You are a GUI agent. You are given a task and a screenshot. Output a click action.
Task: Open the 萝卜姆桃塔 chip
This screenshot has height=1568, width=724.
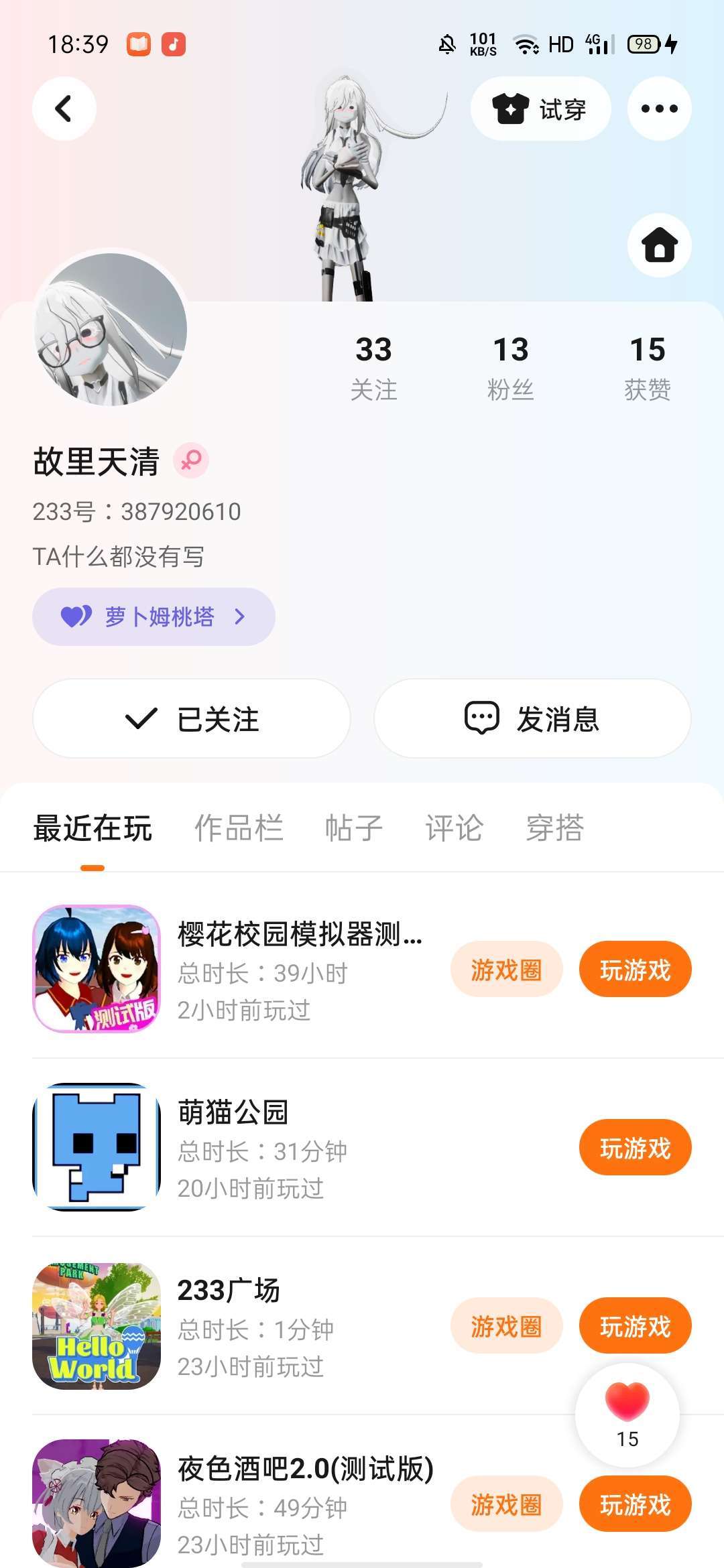point(154,616)
